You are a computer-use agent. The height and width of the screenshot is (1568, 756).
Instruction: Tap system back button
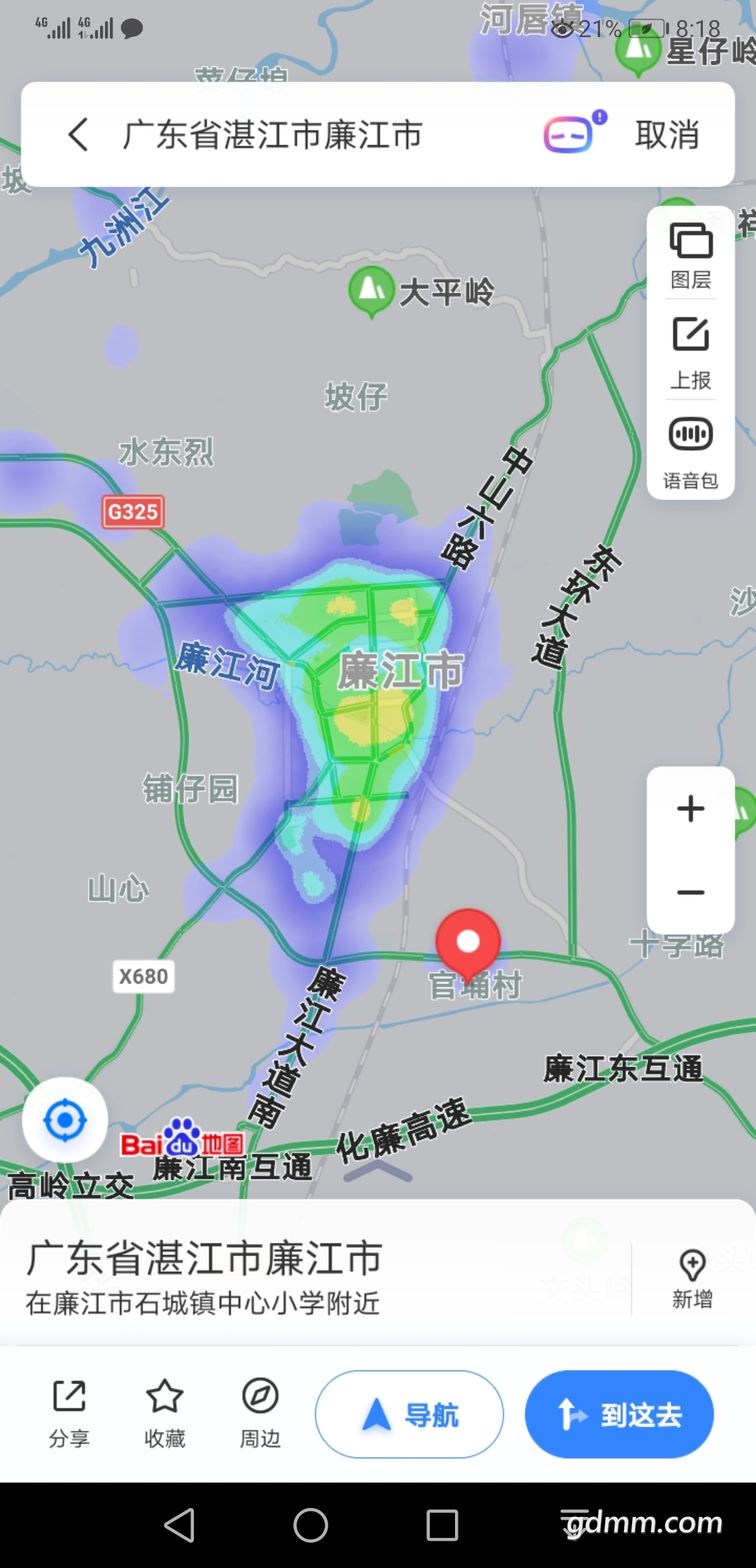coord(179,1525)
